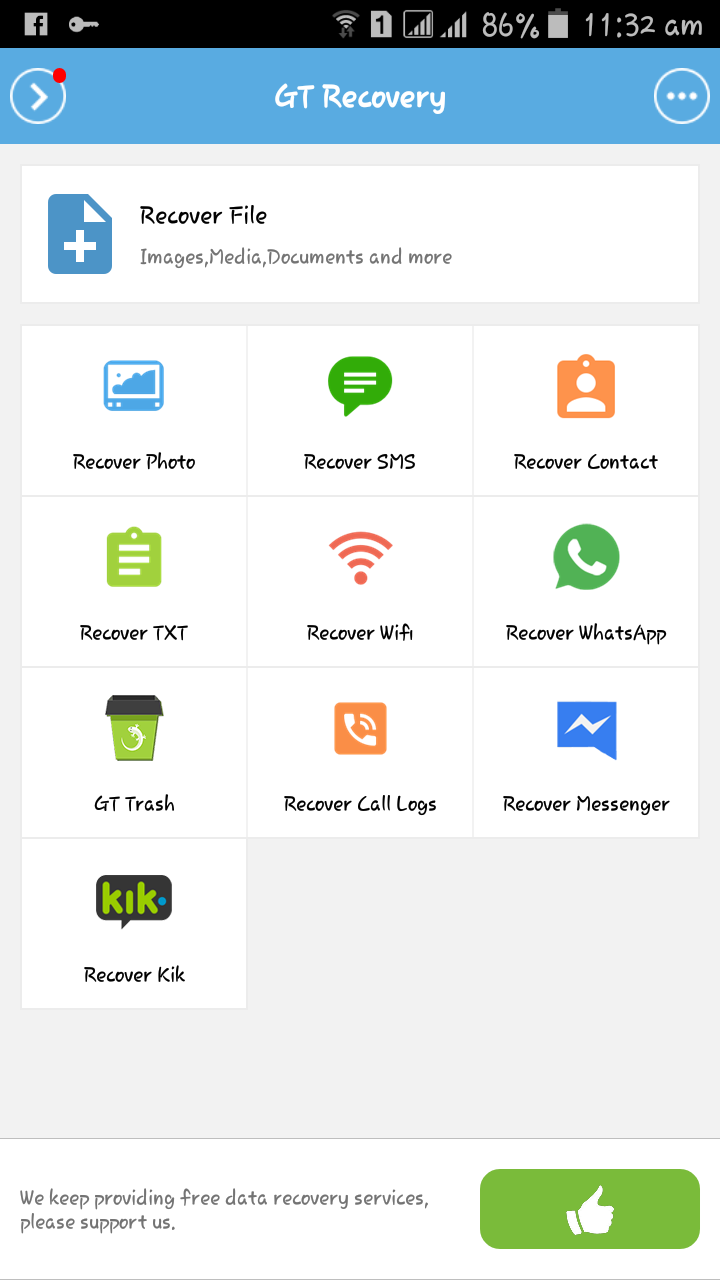Open Recover TXT
This screenshot has width=720, height=1280.
[134, 582]
